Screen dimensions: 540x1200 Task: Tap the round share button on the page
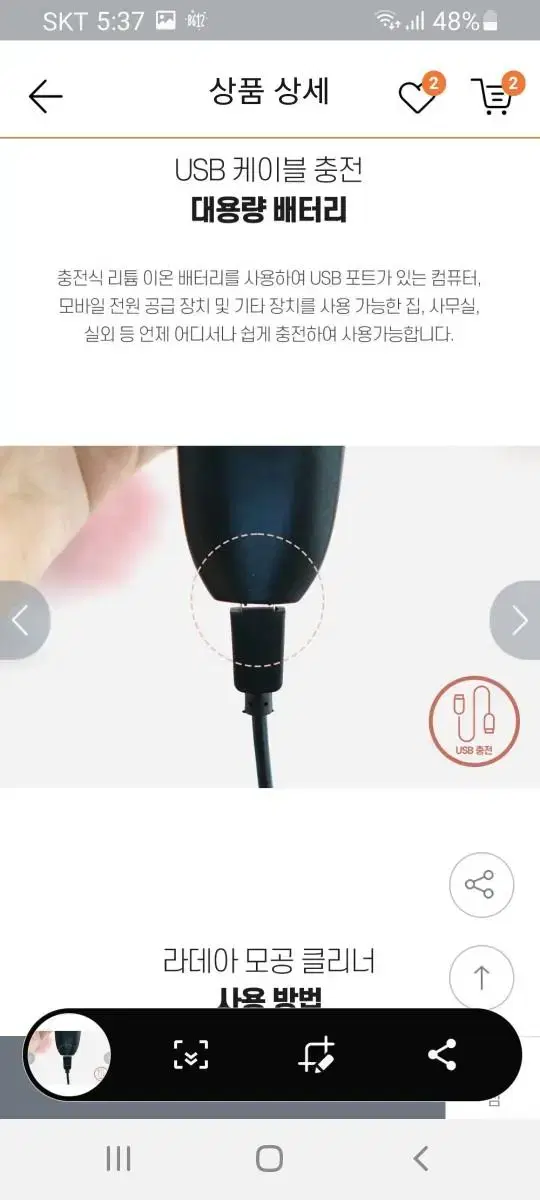pos(481,885)
